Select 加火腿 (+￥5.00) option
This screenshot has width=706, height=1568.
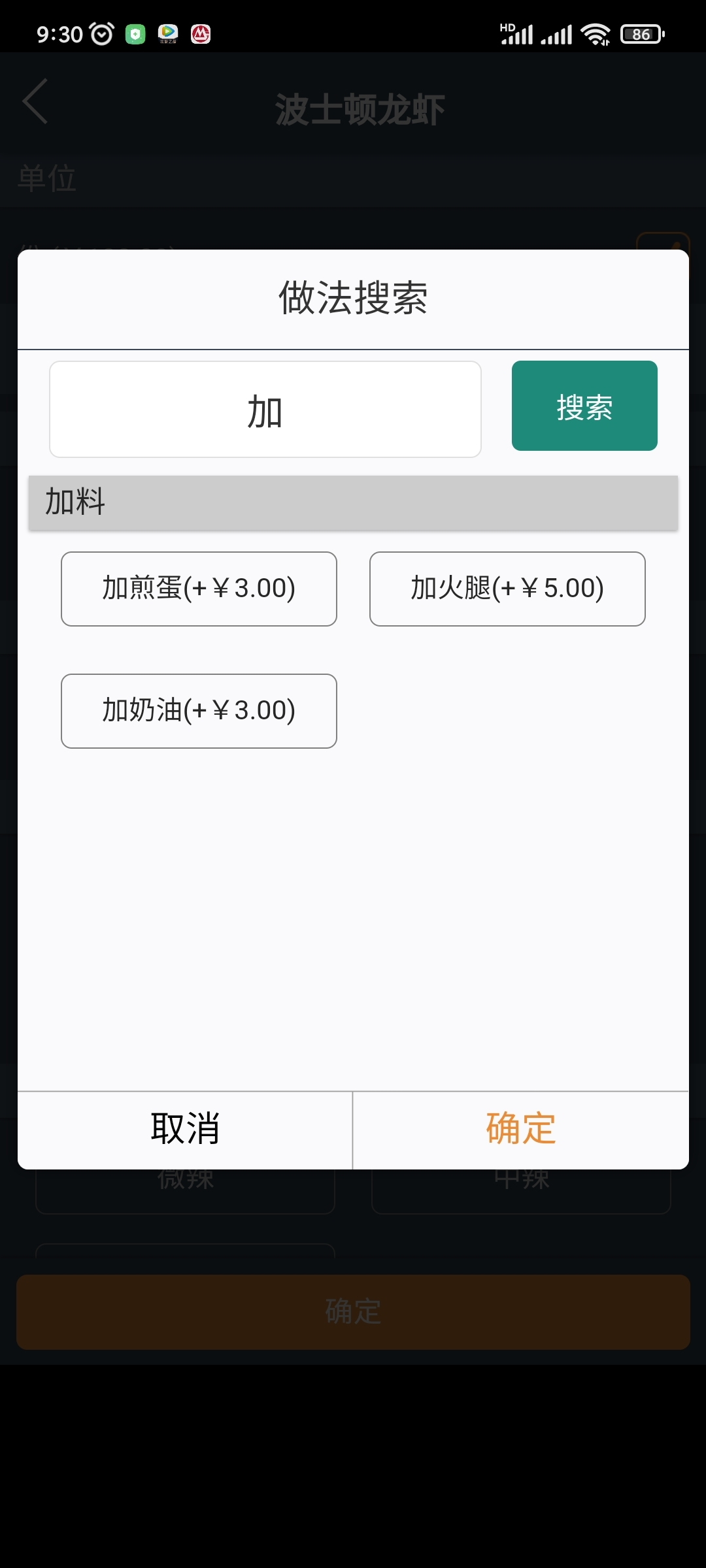507,589
